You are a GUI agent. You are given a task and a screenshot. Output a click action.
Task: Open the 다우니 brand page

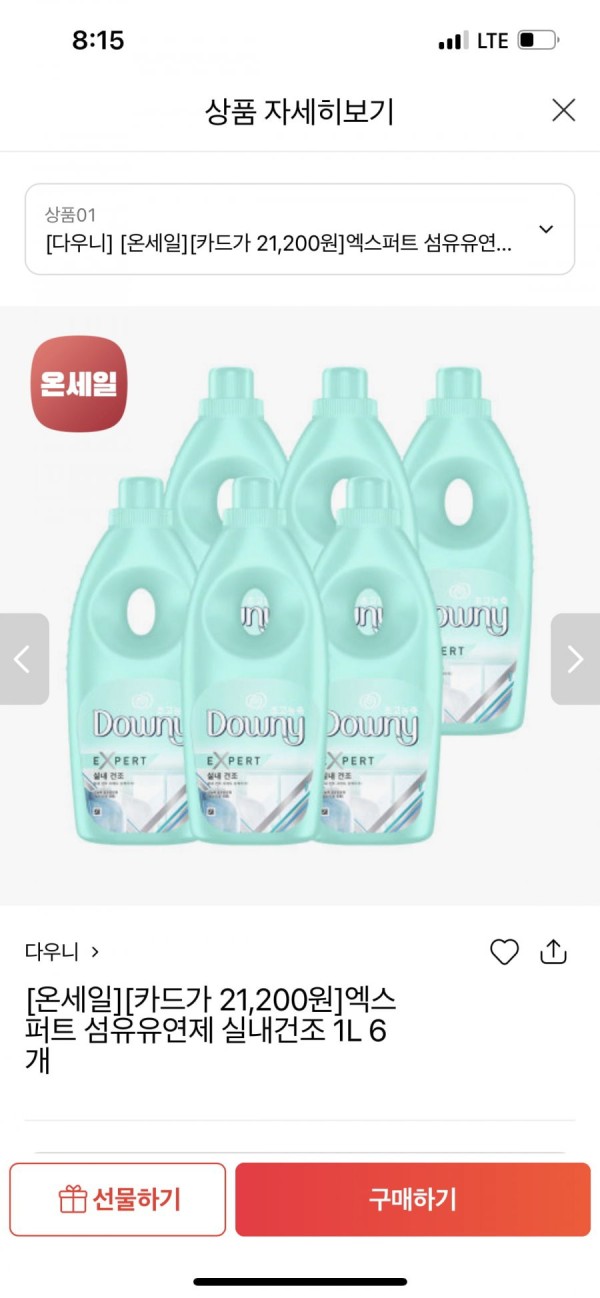(x=62, y=951)
